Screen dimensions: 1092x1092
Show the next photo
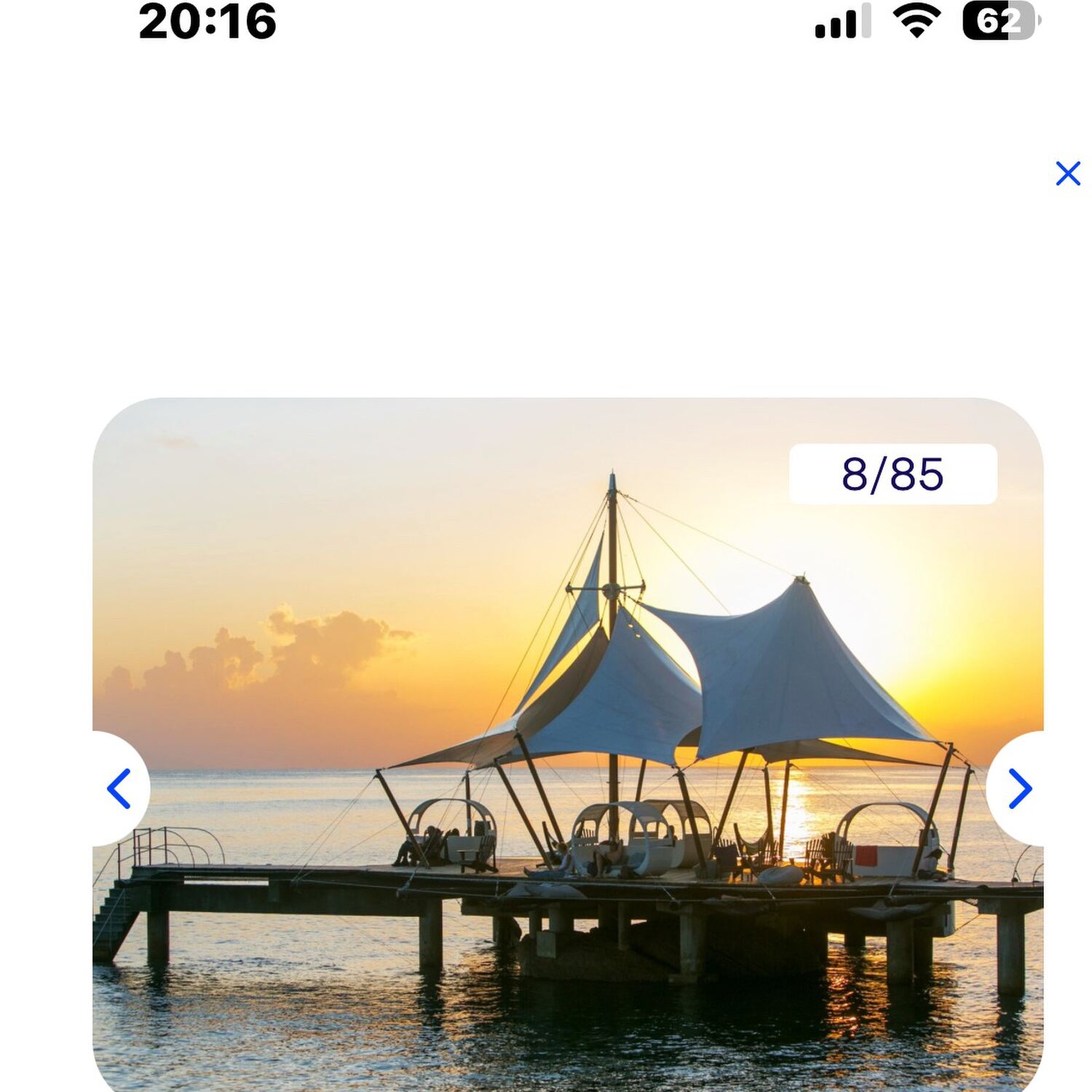pyautogui.click(x=1019, y=788)
